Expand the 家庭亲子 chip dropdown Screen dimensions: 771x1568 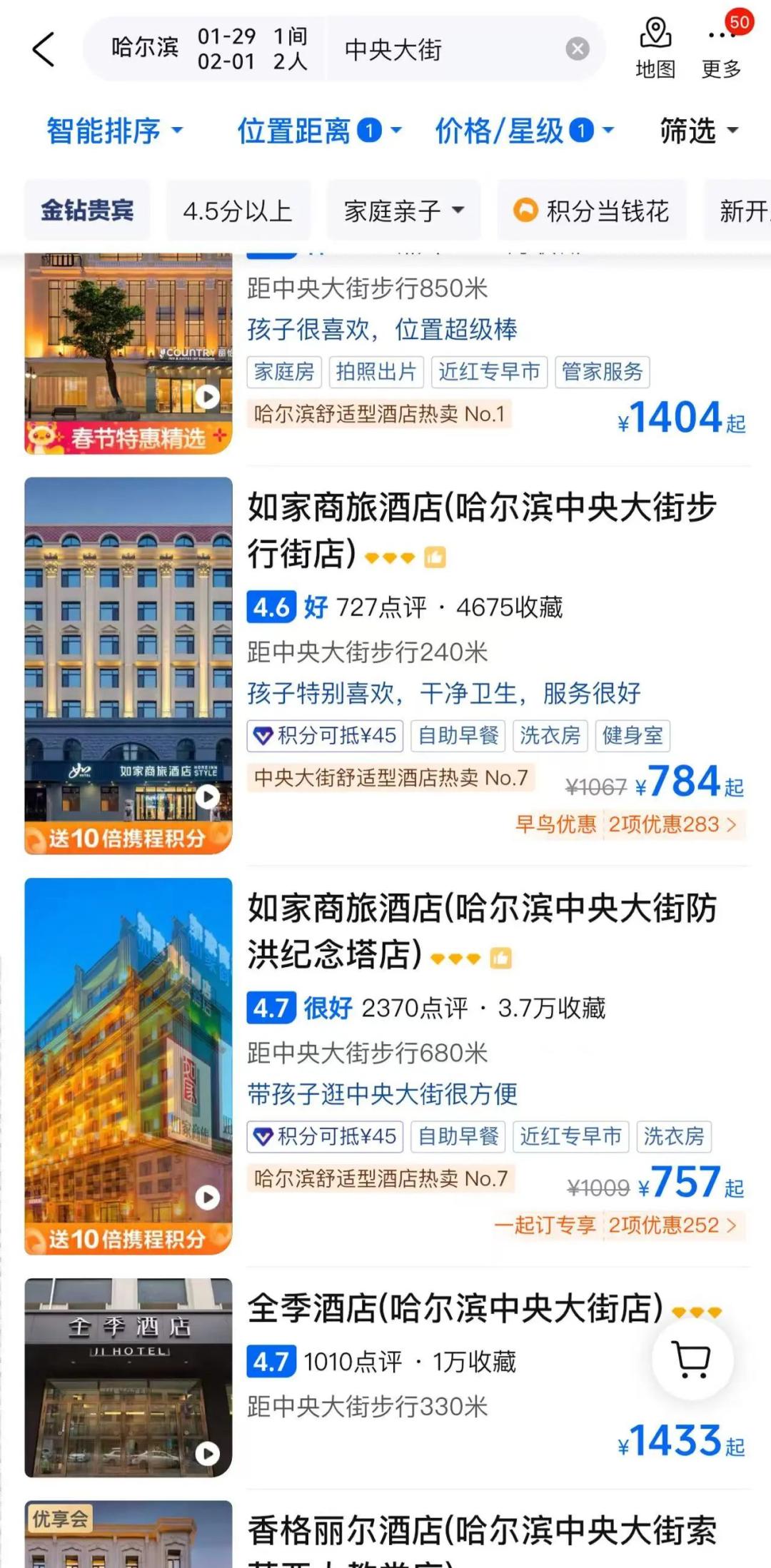click(x=403, y=211)
